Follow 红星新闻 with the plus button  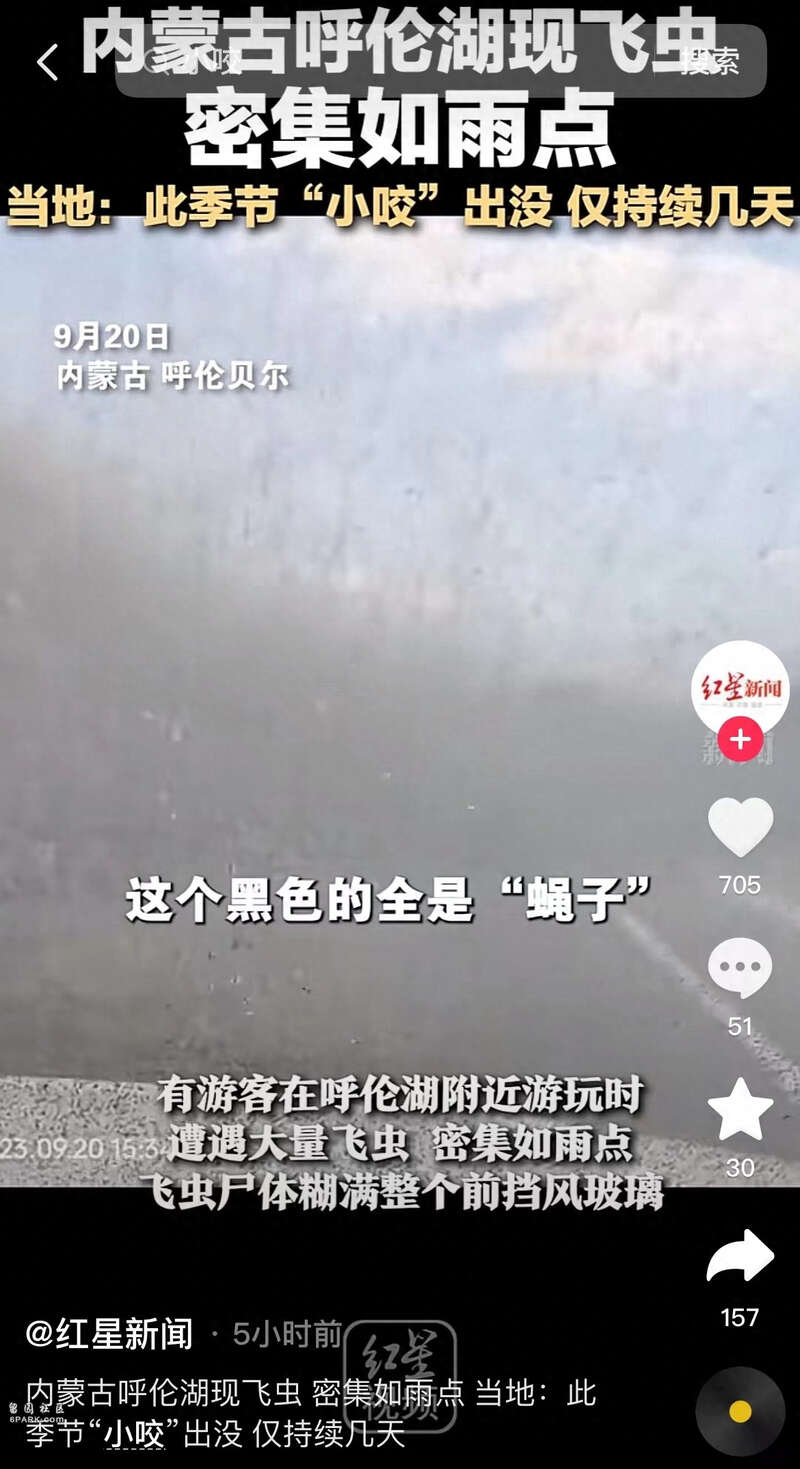[x=740, y=740]
